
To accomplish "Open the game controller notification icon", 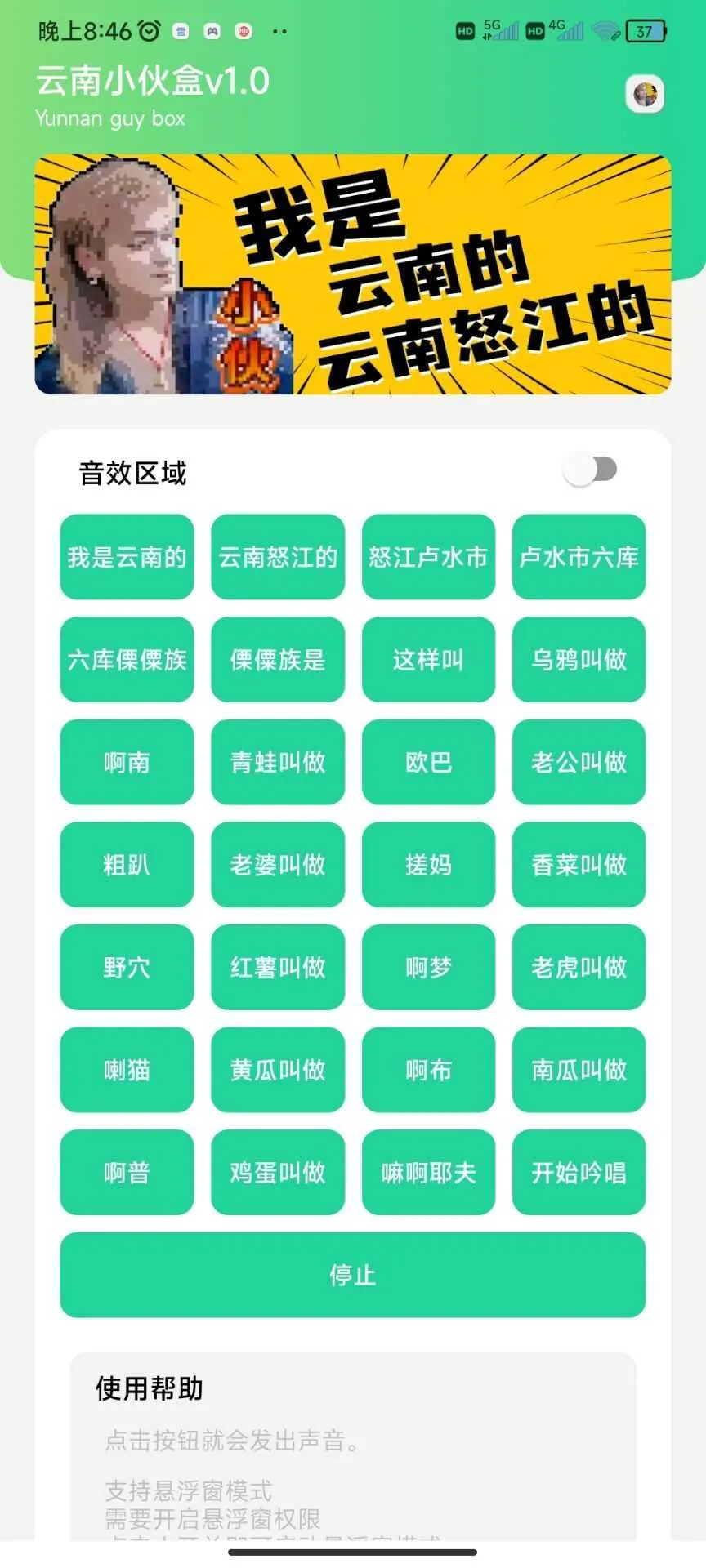I will 212,31.
